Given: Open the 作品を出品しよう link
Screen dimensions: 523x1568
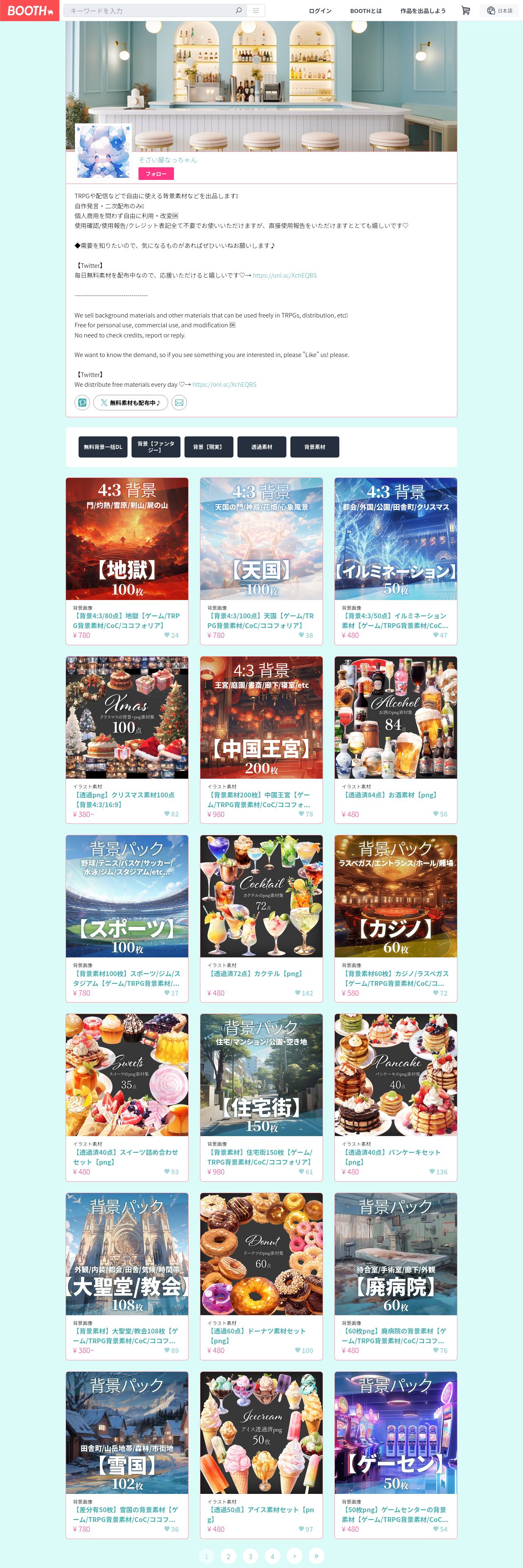Looking at the screenshot, I should point(422,11).
